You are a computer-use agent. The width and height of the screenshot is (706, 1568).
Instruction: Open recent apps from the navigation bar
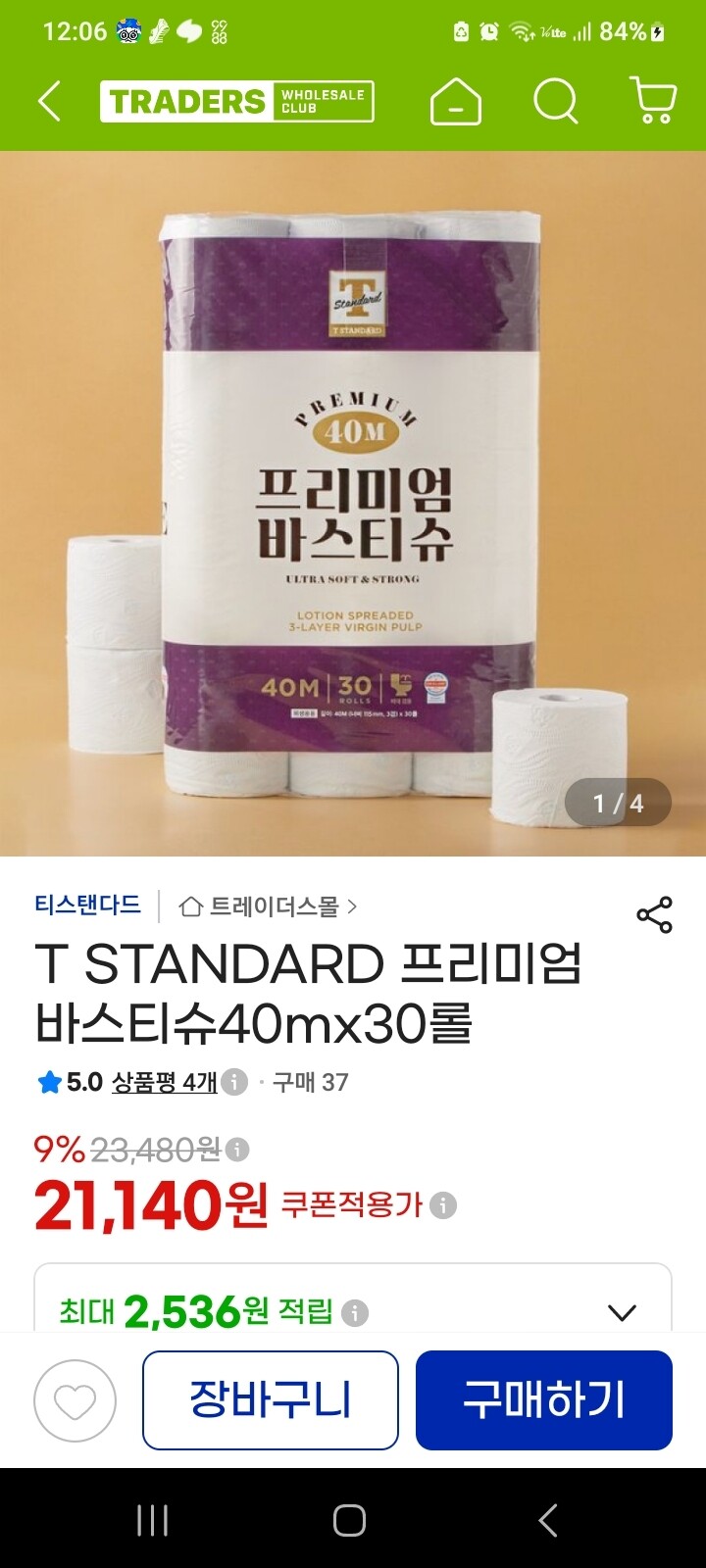point(153,1520)
